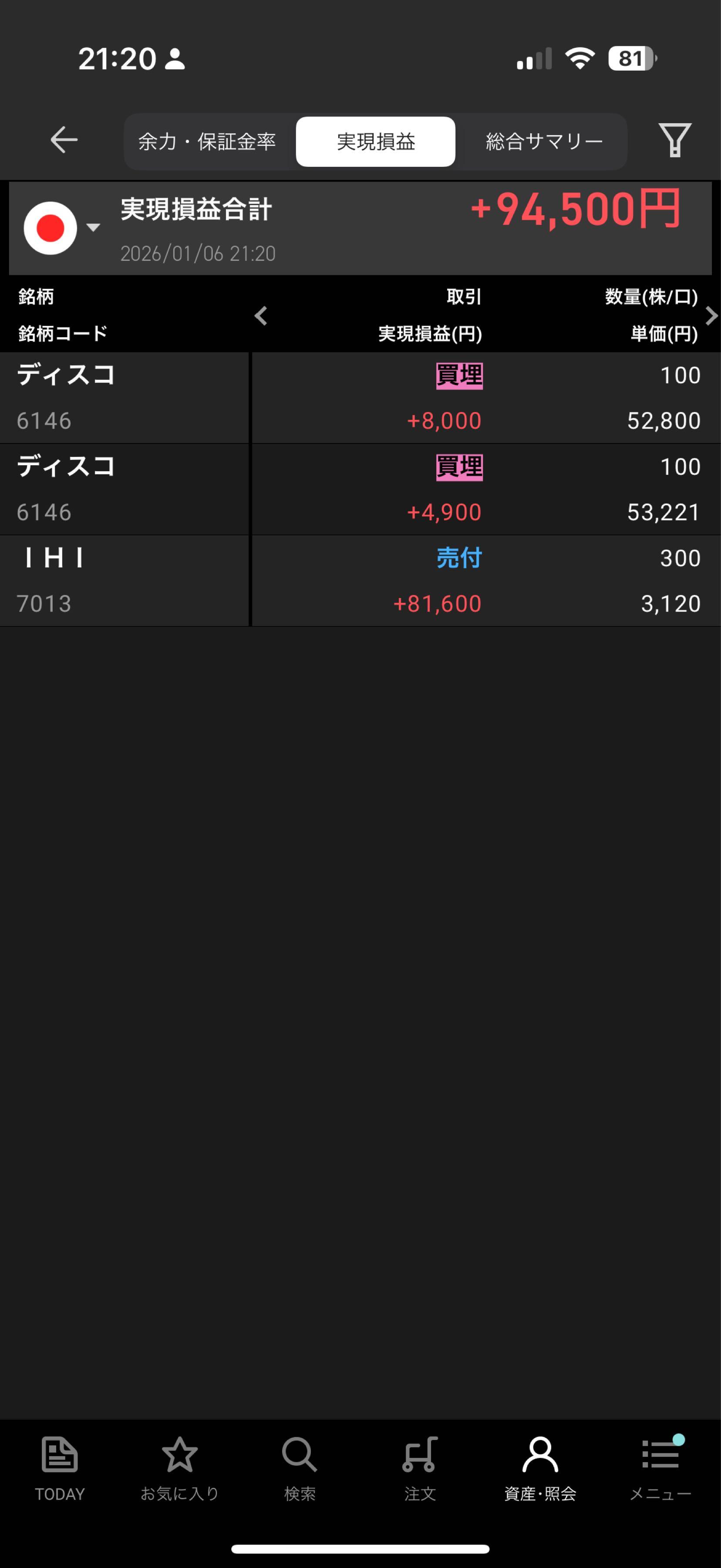Switch to 余力・保証金率 tab
The width and height of the screenshot is (721, 1568).
click(207, 142)
